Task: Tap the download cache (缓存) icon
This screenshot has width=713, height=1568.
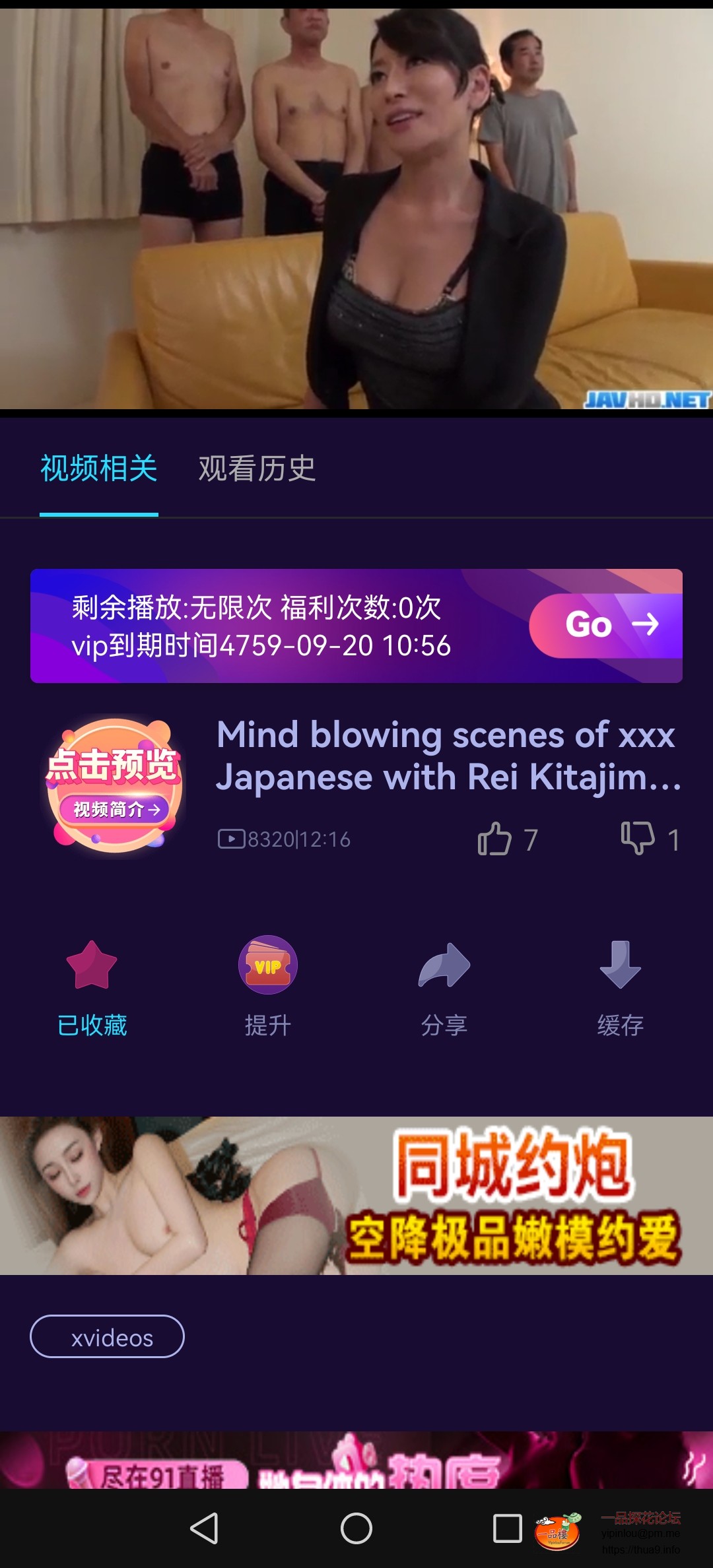Action: pyautogui.click(x=619, y=964)
